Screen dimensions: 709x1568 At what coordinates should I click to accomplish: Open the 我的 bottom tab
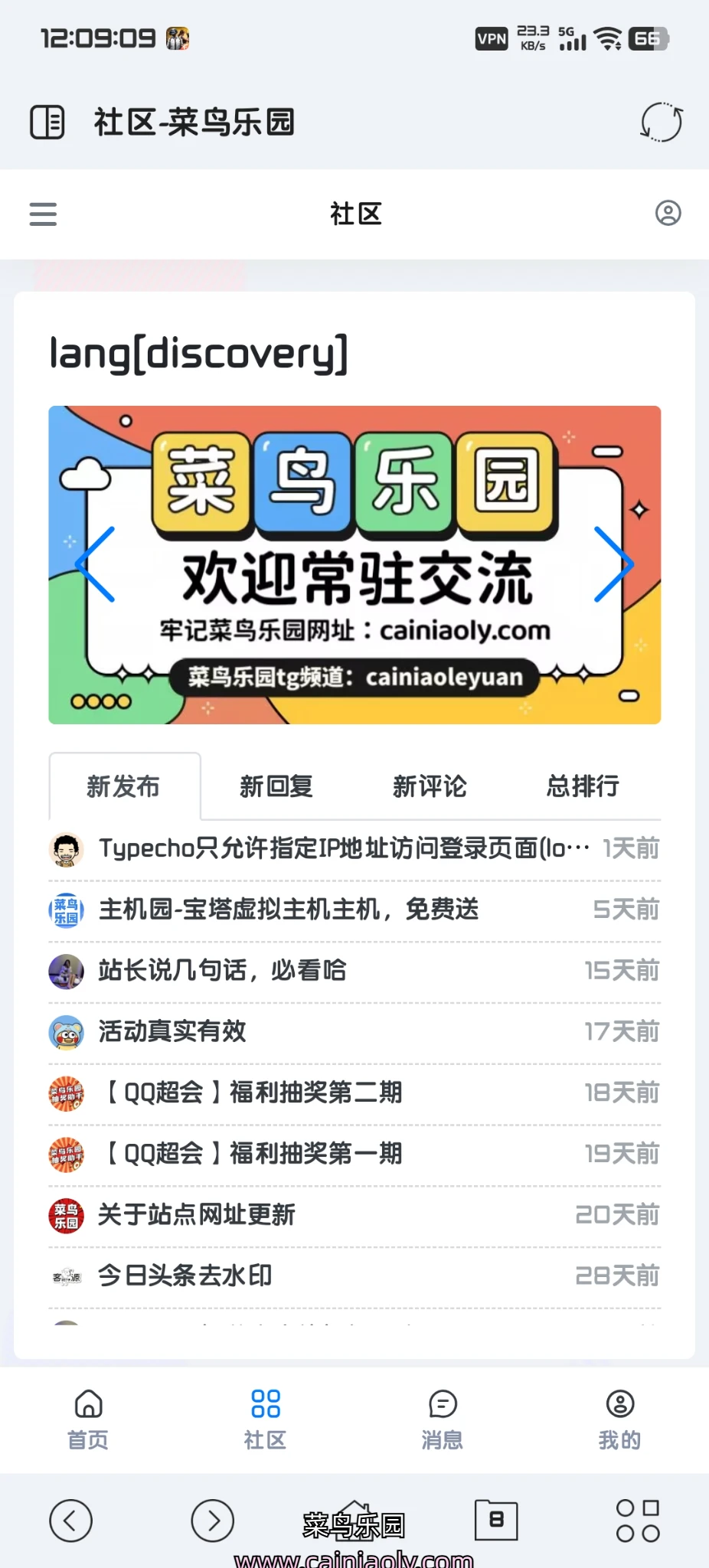(619, 1419)
